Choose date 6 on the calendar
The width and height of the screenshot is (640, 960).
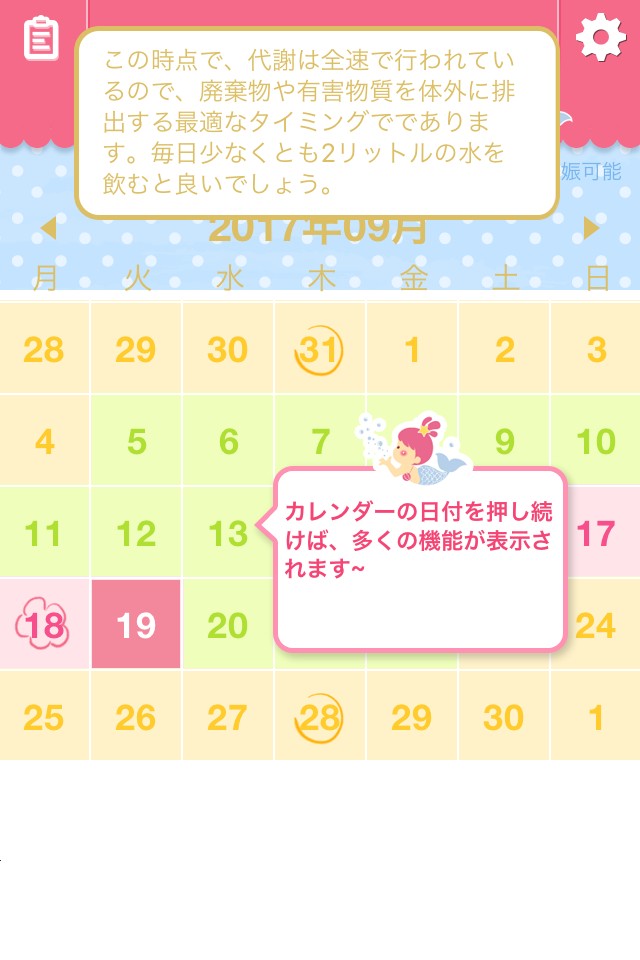(228, 441)
